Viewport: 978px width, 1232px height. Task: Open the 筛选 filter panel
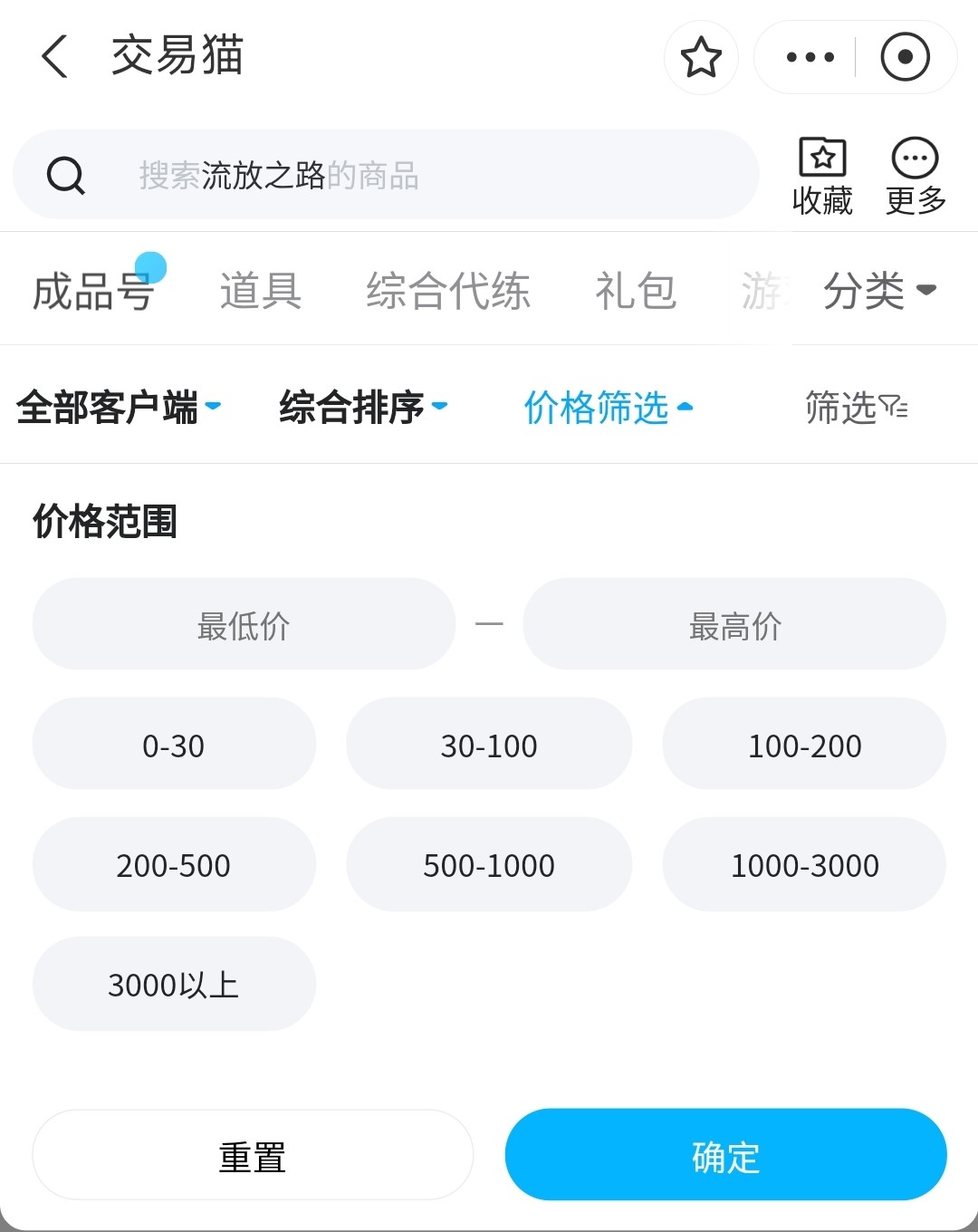coord(856,407)
